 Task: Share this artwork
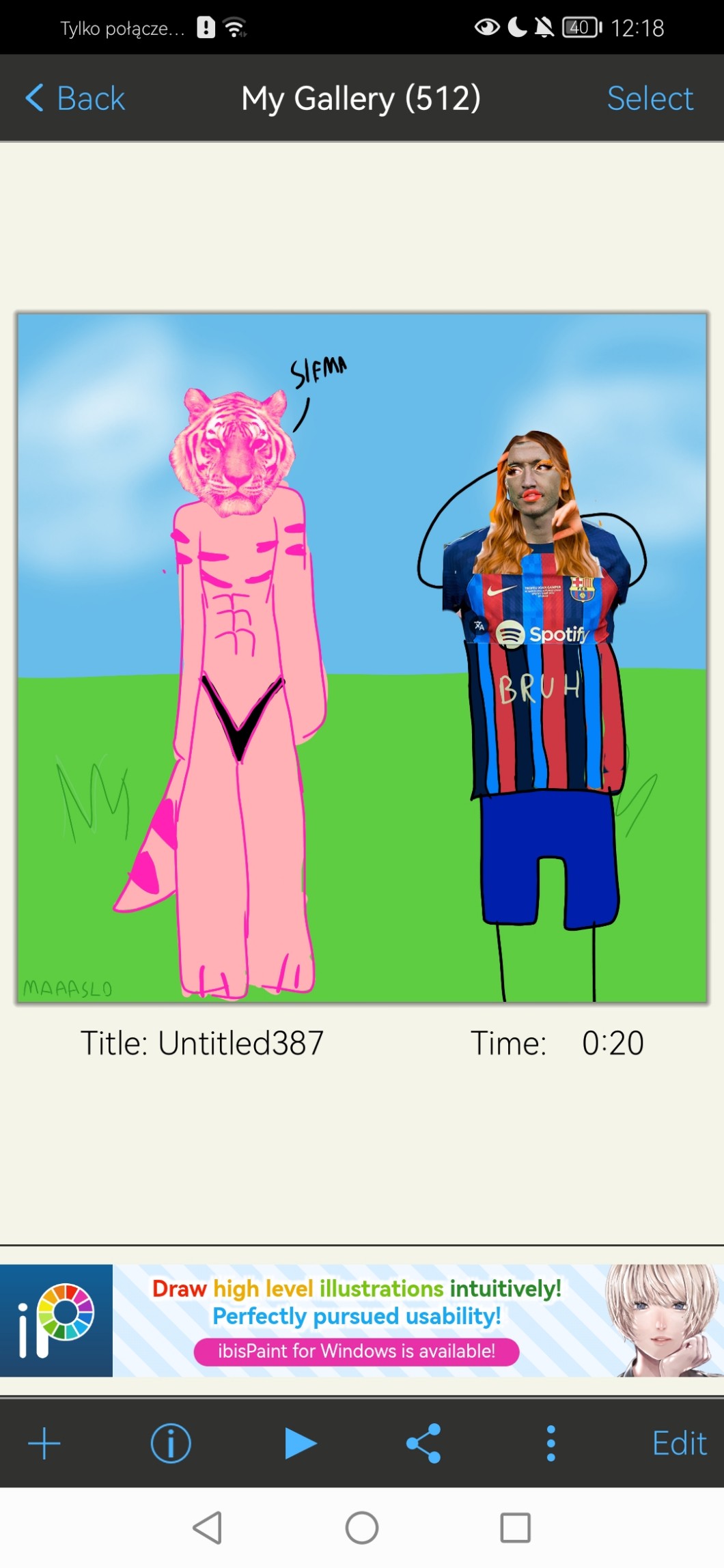[x=423, y=1443]
